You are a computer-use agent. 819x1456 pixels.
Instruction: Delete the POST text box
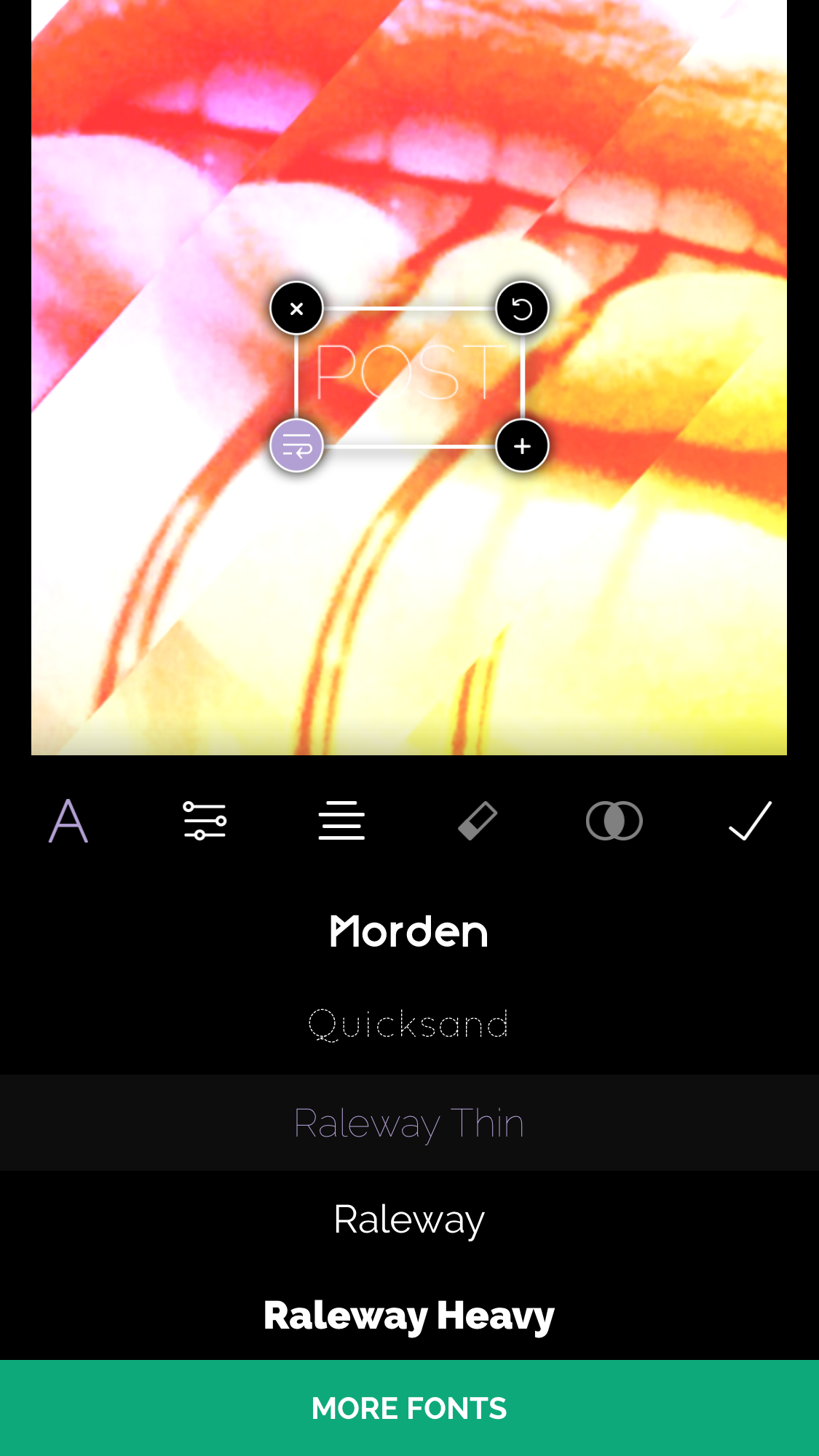click(296, 309)
